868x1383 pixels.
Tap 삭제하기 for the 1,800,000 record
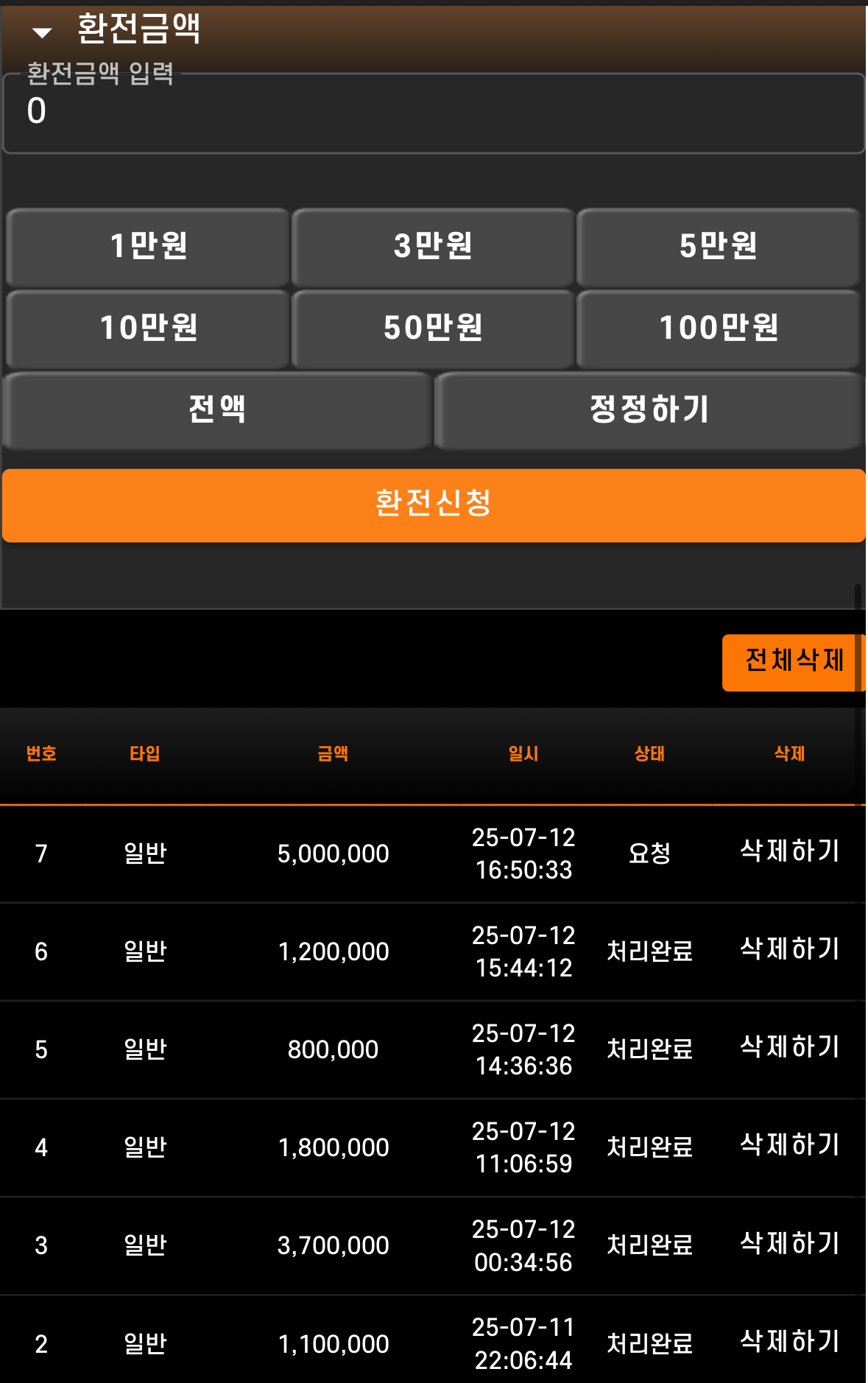[x=789, y=1145]
